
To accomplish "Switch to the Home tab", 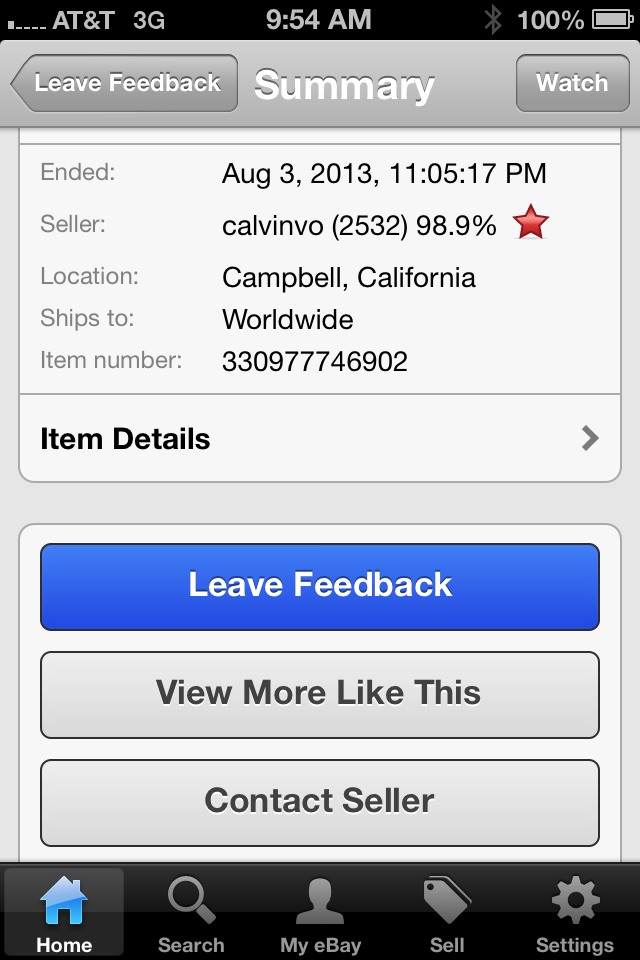I will pyautogui.click(x=64, y=913).
